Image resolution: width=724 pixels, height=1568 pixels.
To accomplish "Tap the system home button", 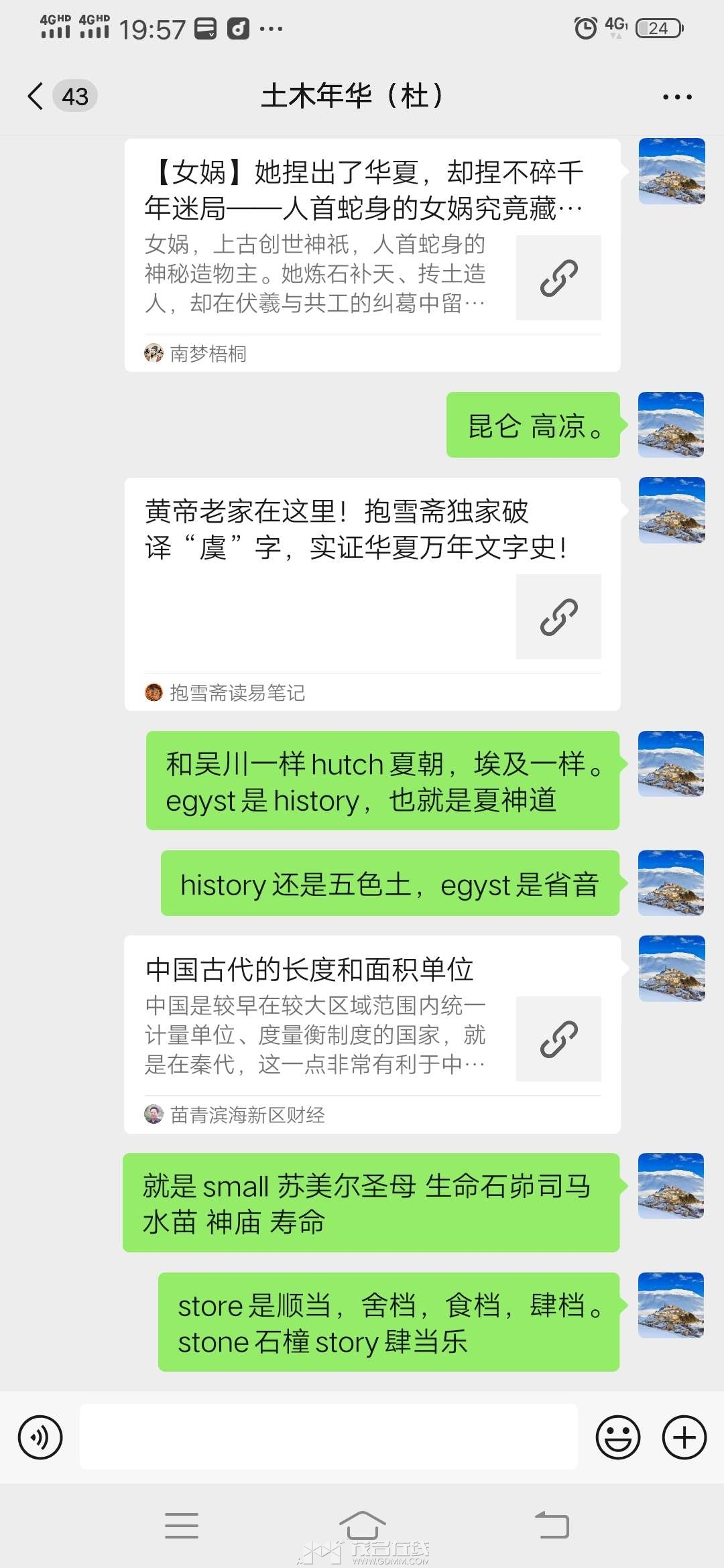I will 362,1526.
